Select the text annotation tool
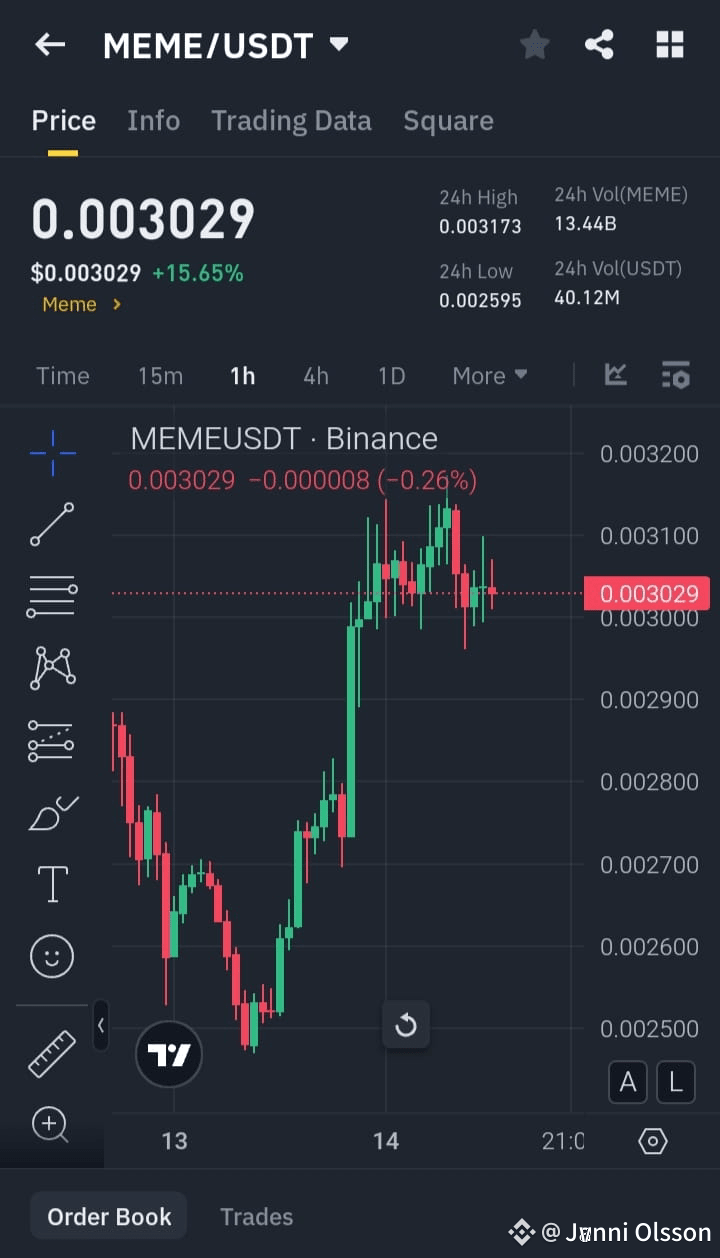The height and width of the screenshot is (1258, 720). tap(52, 884)
